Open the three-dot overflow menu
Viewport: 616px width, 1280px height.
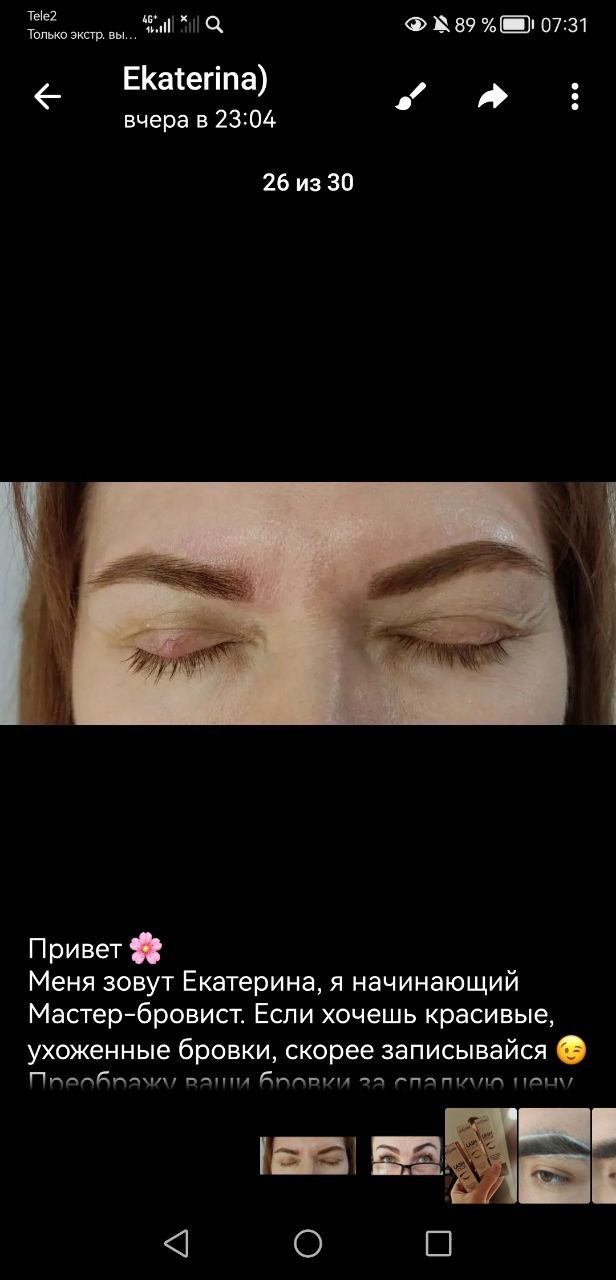pos(574,96)
